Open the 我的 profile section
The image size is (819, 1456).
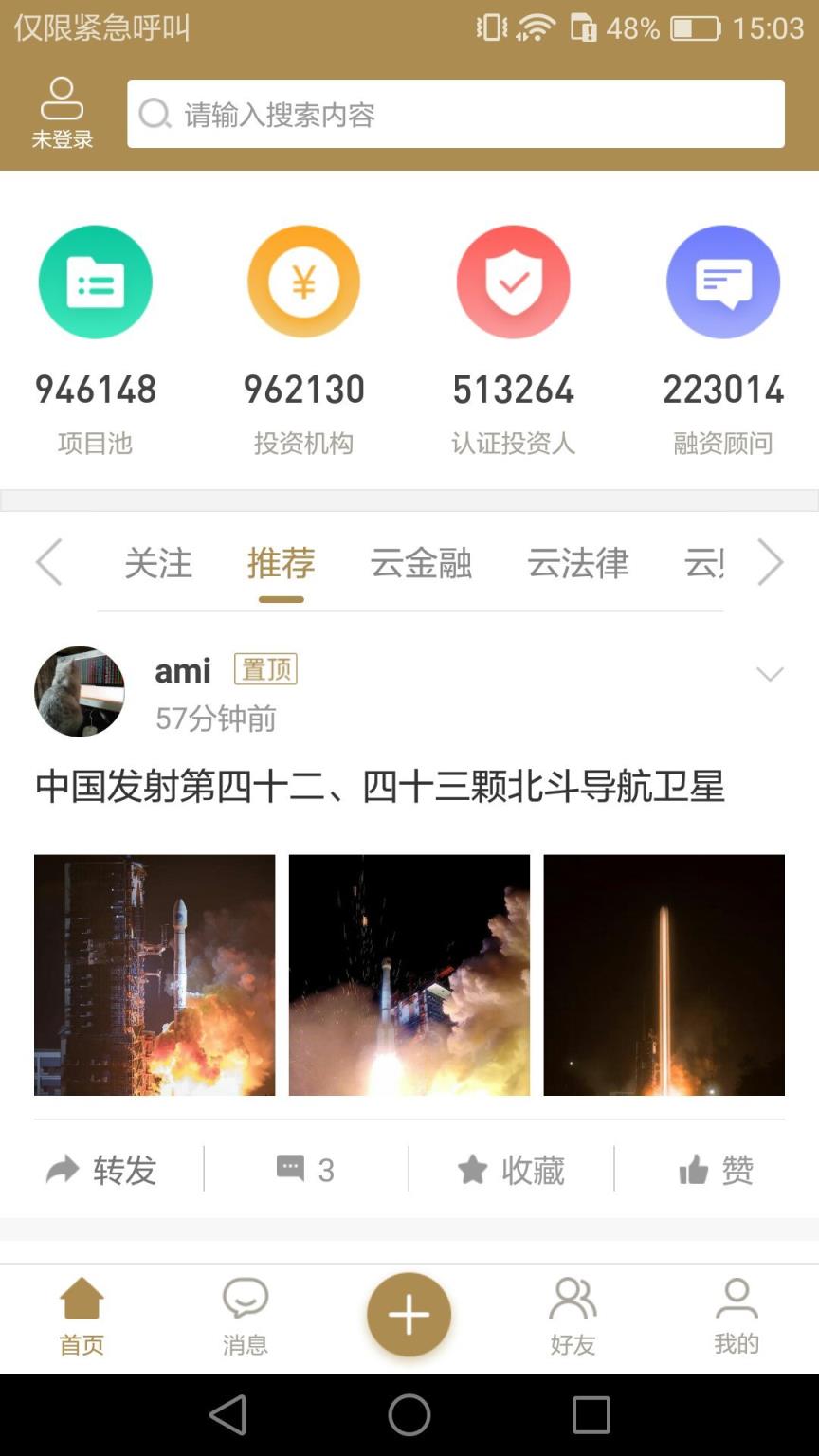pyautogui.click(x=737, y=1313)
